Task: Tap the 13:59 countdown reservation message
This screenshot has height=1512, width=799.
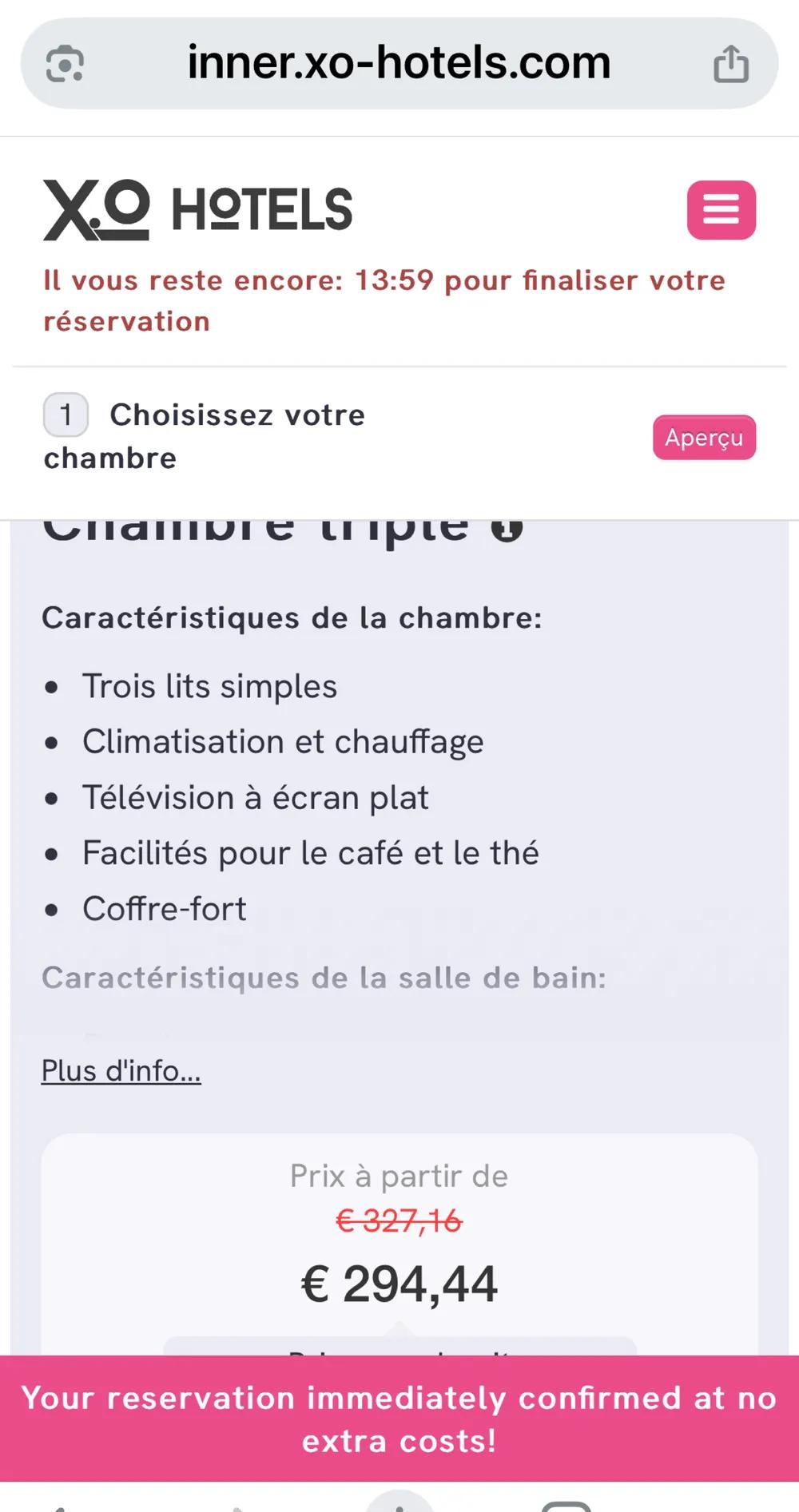Action: point(385,300)
